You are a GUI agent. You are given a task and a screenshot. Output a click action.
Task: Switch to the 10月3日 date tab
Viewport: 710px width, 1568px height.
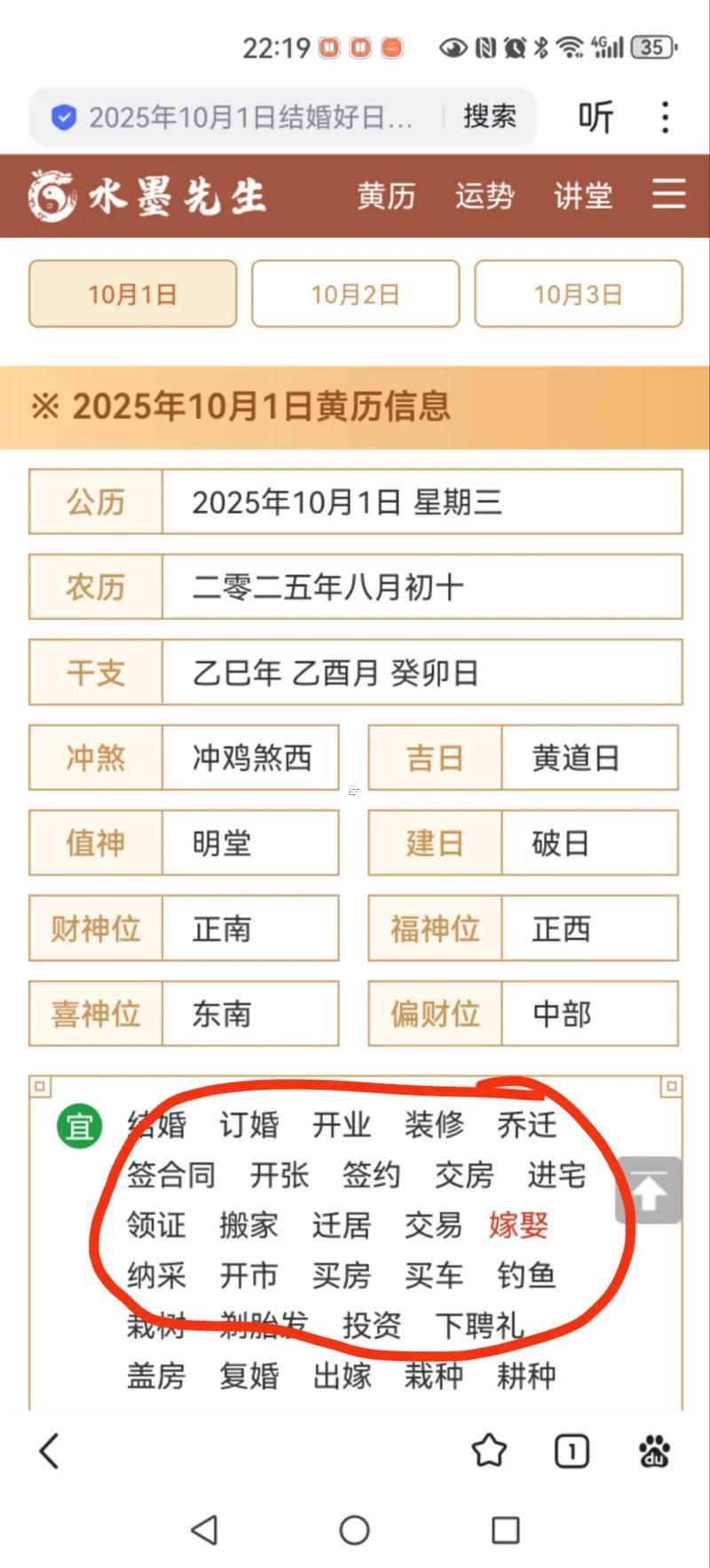[x=578, y=294]
